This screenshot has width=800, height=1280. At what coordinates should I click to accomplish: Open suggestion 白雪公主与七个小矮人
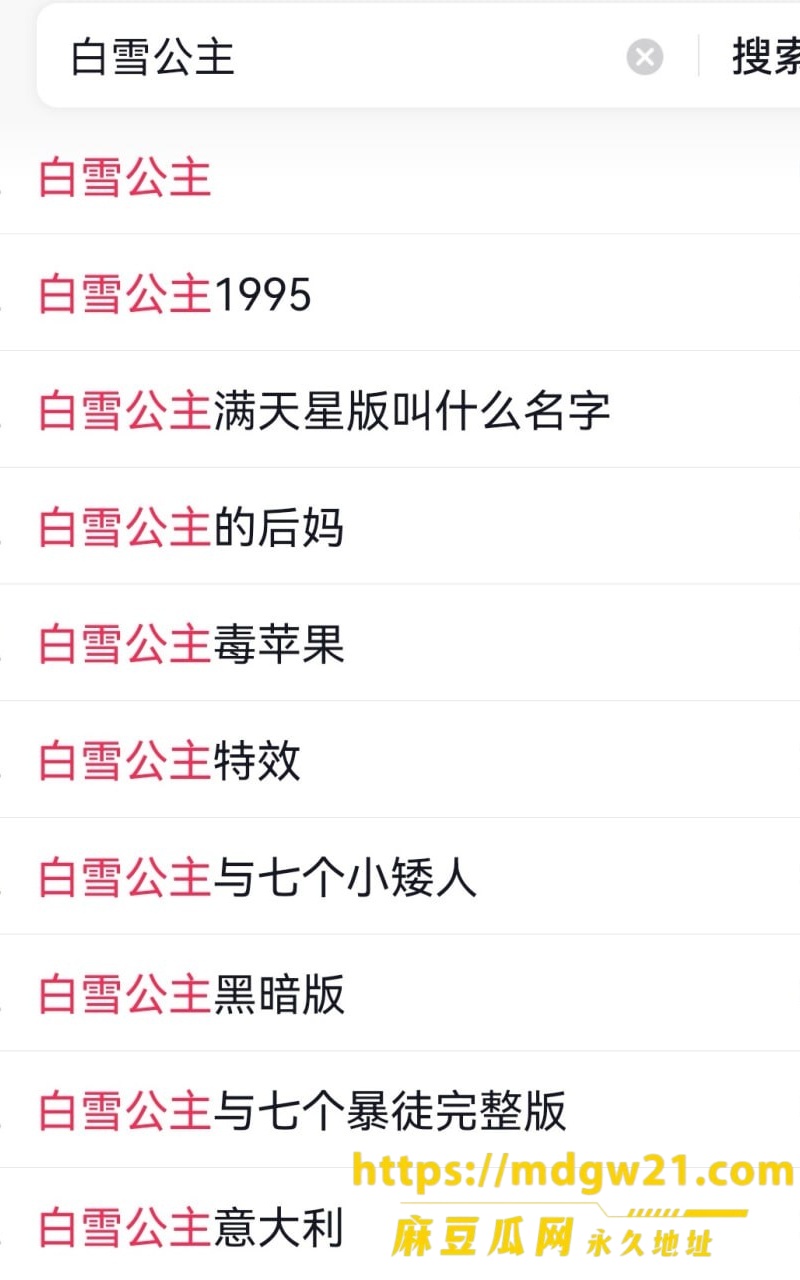pyautogui.click(x=400, y=877)
